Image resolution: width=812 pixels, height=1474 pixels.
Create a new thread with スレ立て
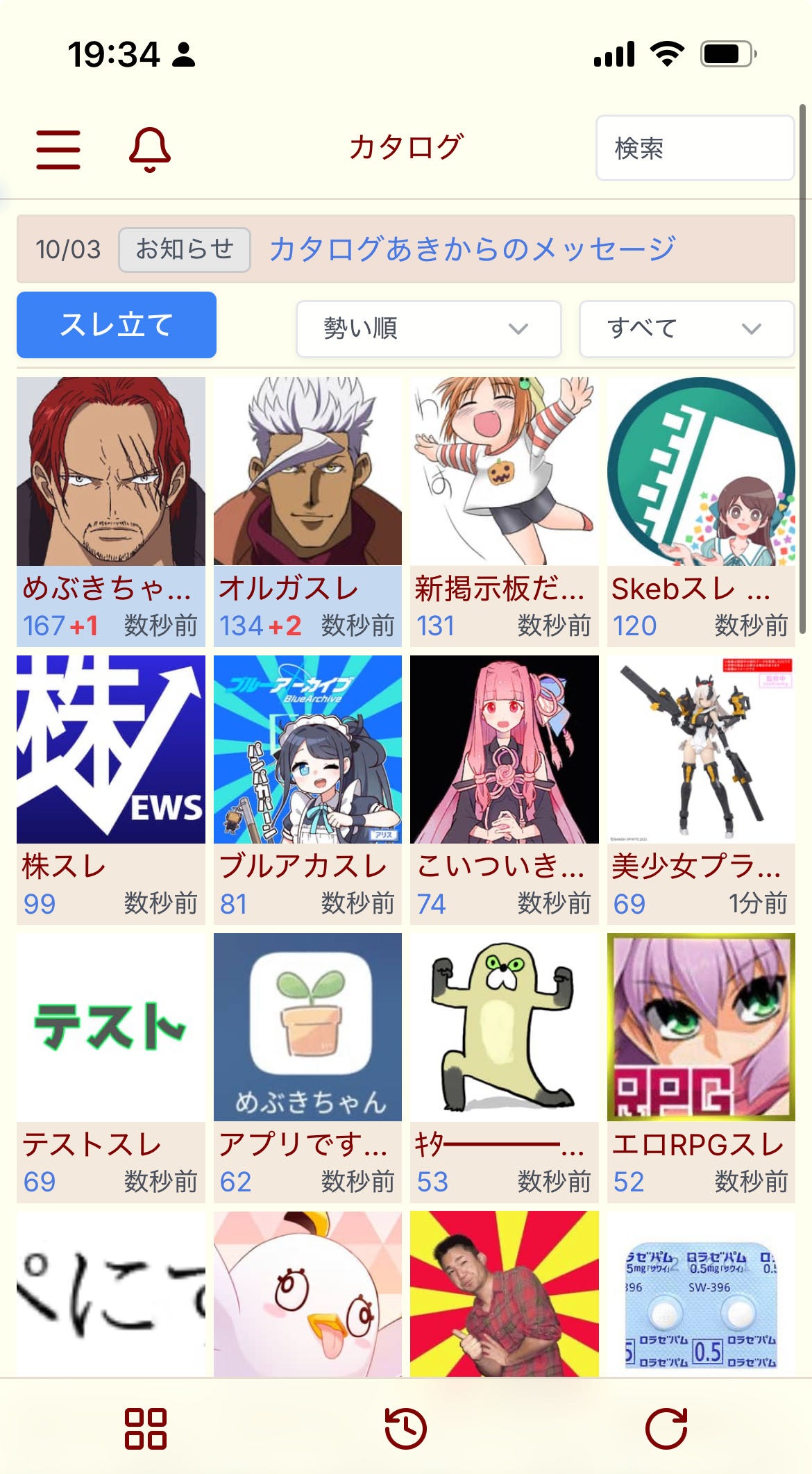click(117, 325)
